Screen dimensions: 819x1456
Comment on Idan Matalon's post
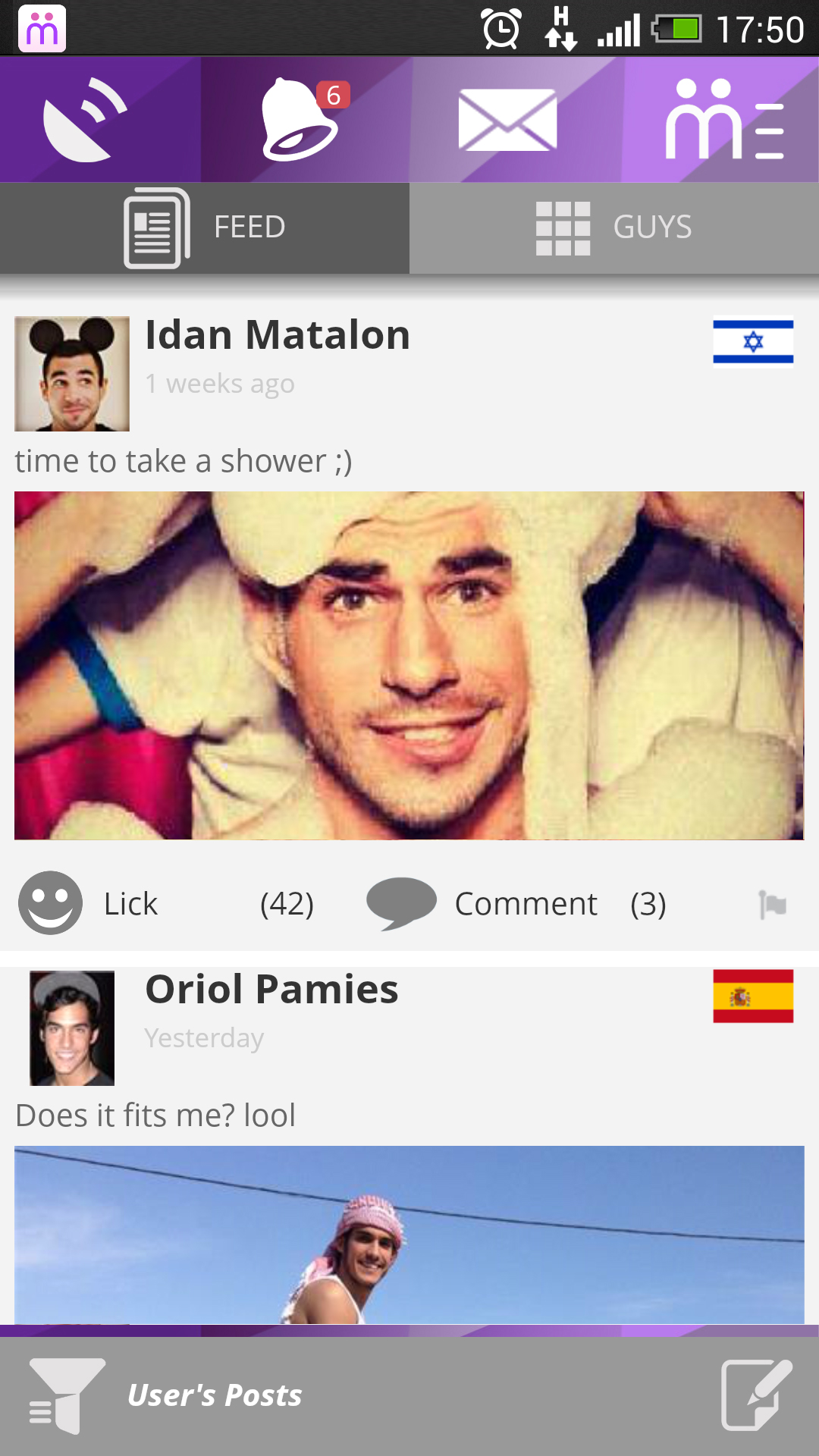point(485,903)
